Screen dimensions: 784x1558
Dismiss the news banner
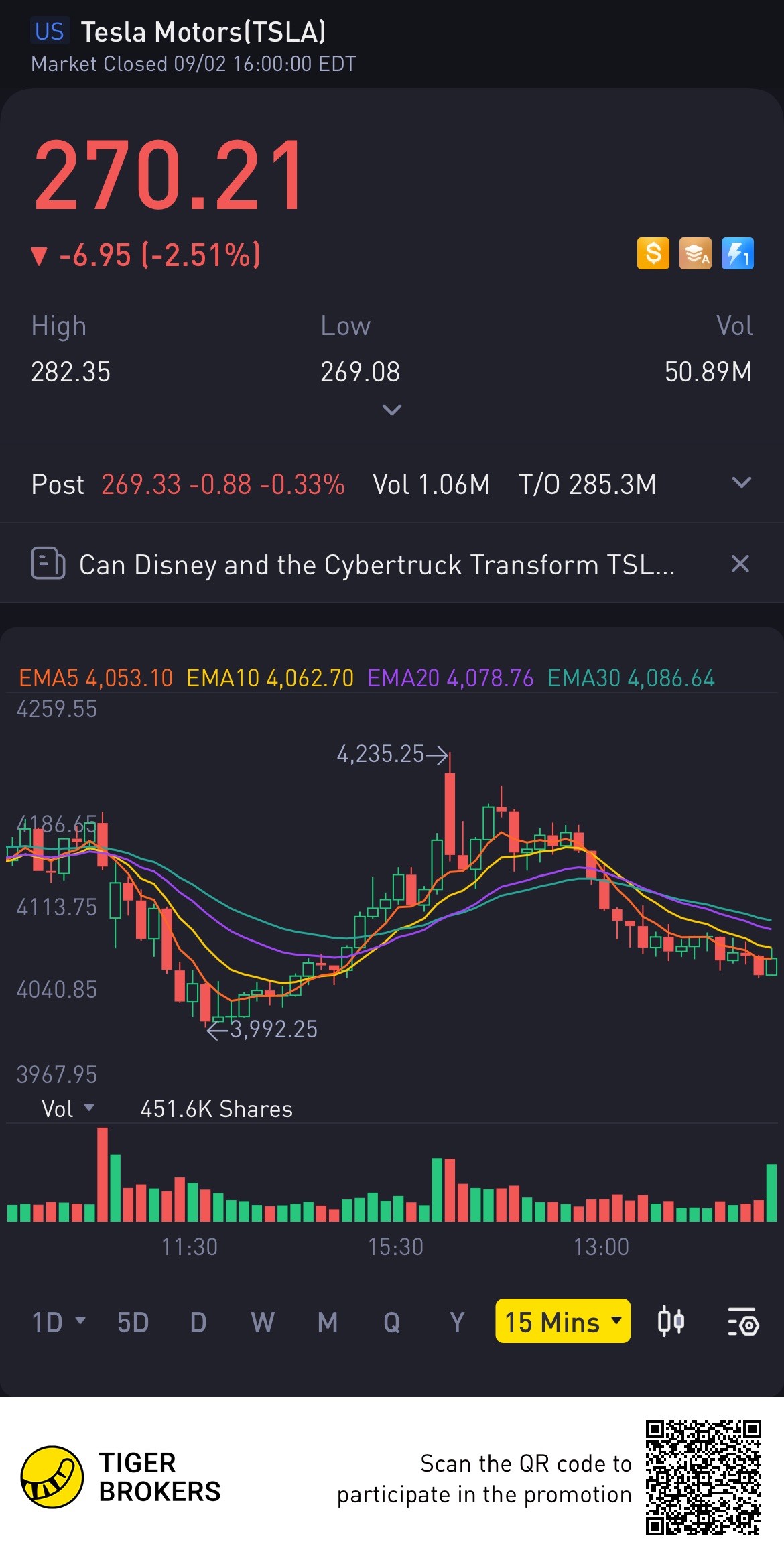click(740, 564)
